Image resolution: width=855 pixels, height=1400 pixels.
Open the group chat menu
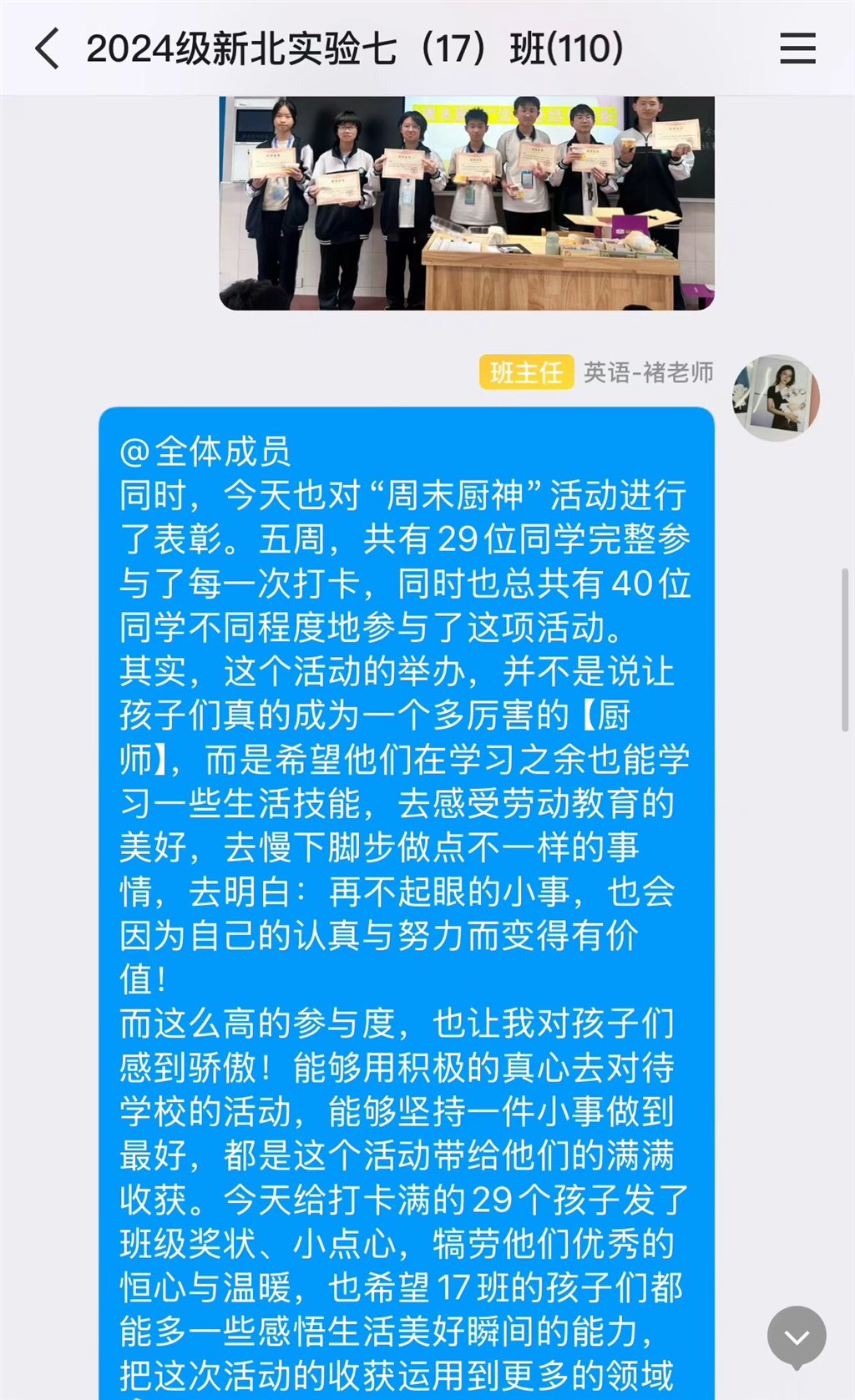coord(797,48)
